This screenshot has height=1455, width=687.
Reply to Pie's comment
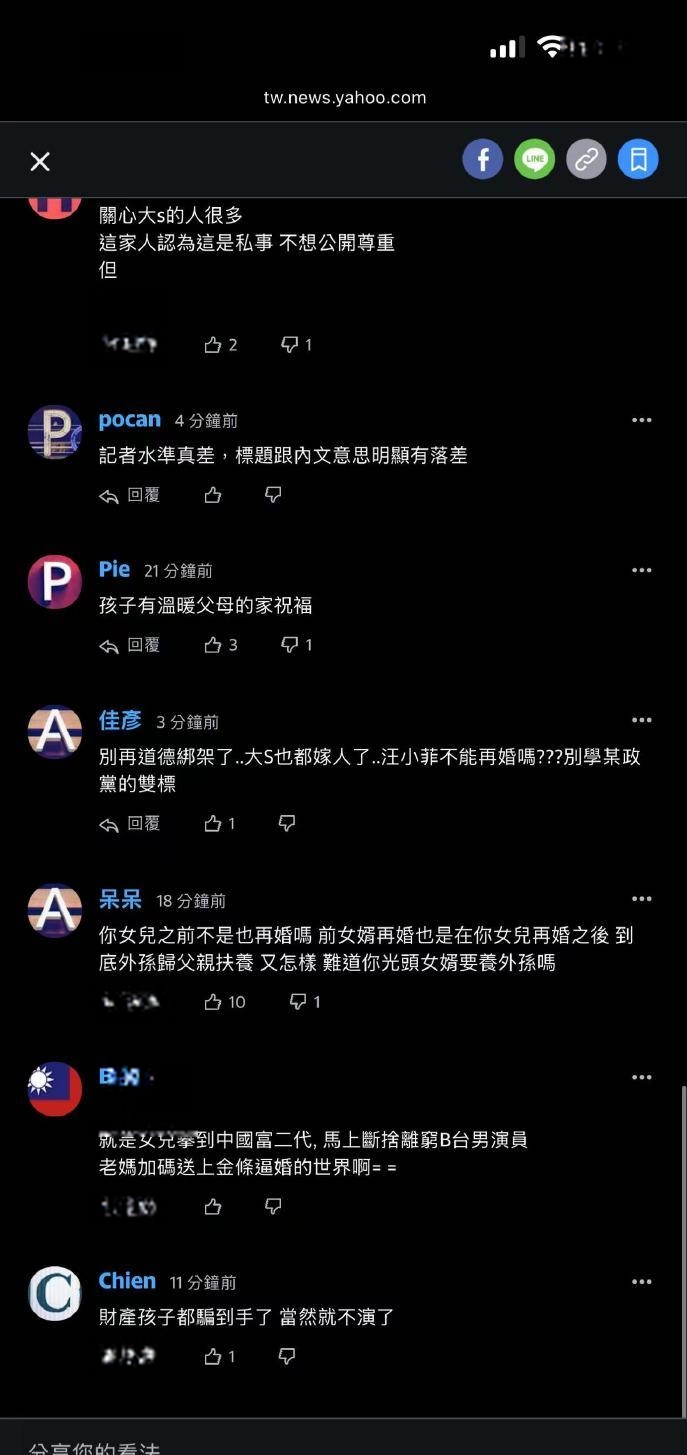pos(130,645)
